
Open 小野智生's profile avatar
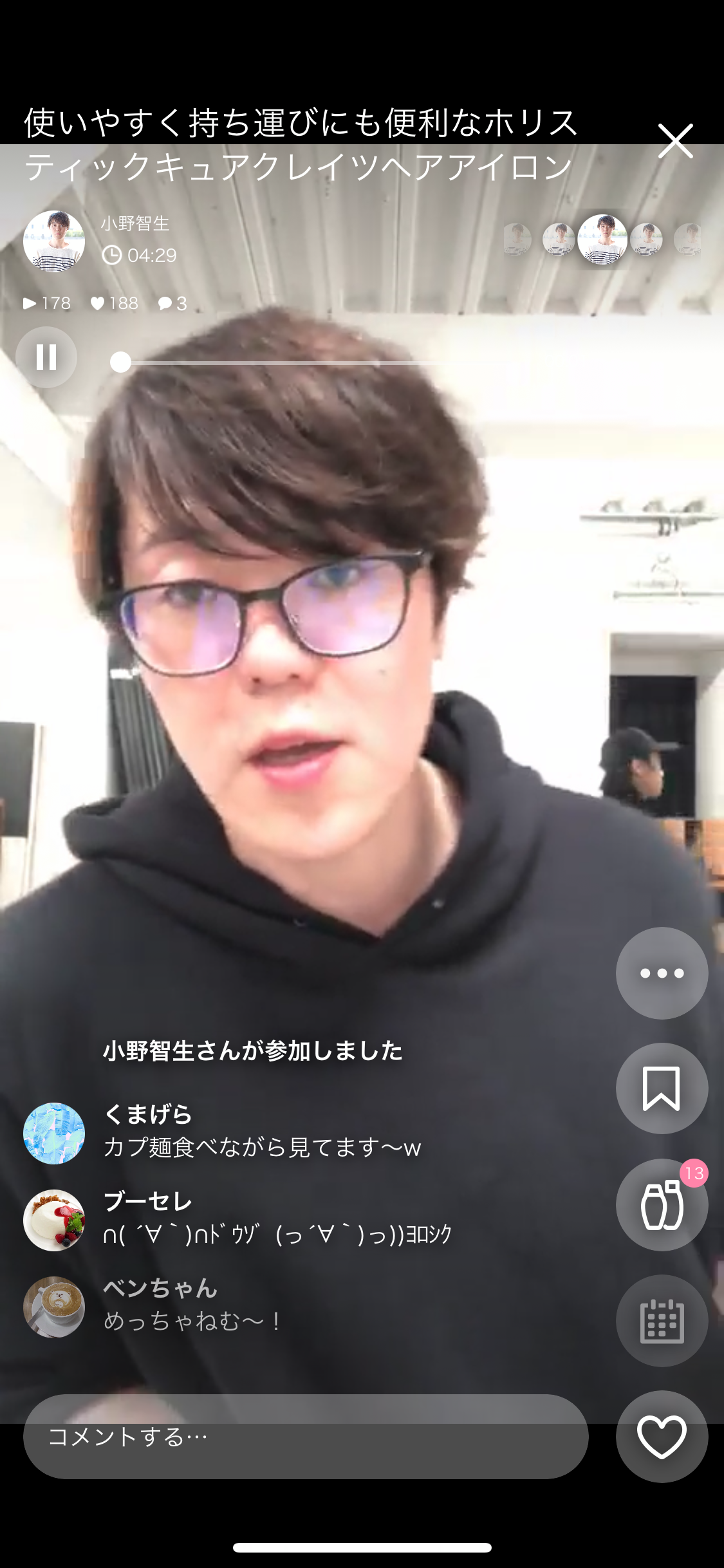click(54, 241)
